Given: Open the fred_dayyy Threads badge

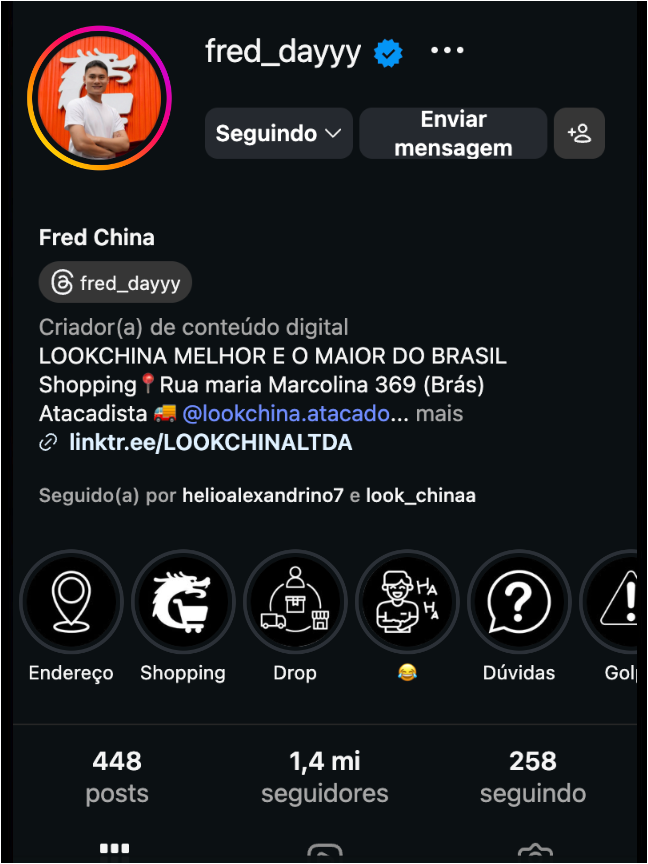Looking at the screenshot, I should pos(116,283).
